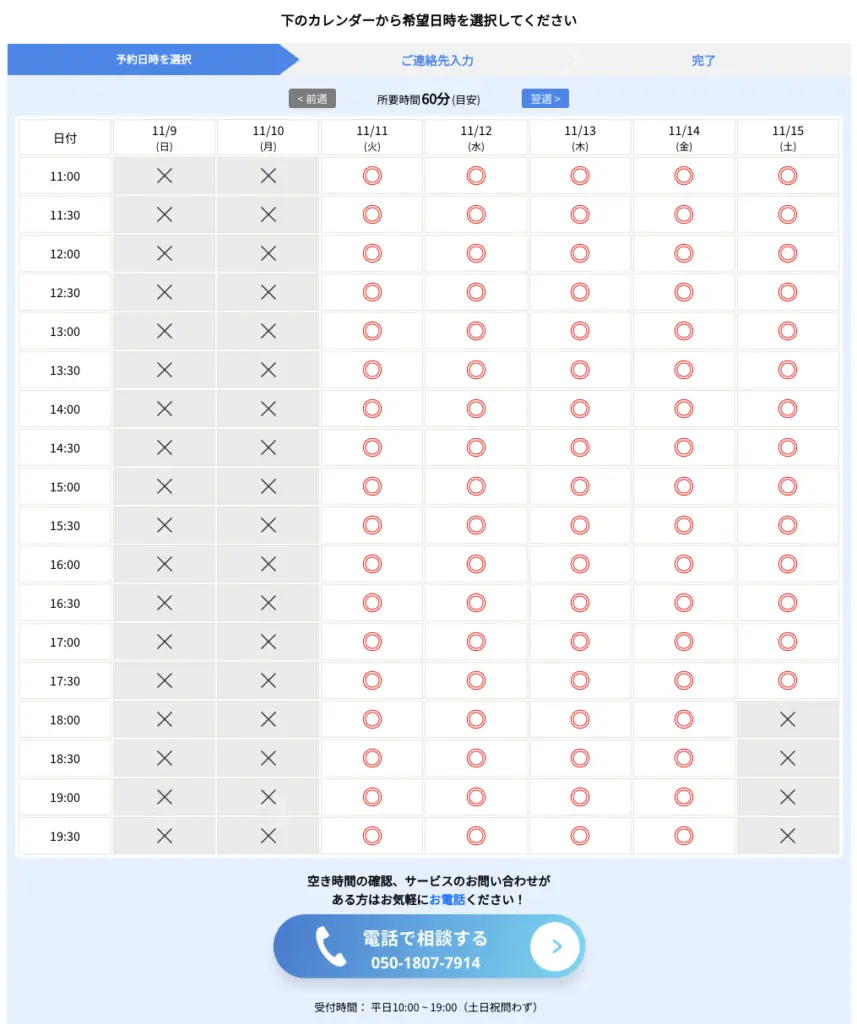
Task: Choose the 17:30 availability mark on 11/15
Action: [788, 680]
